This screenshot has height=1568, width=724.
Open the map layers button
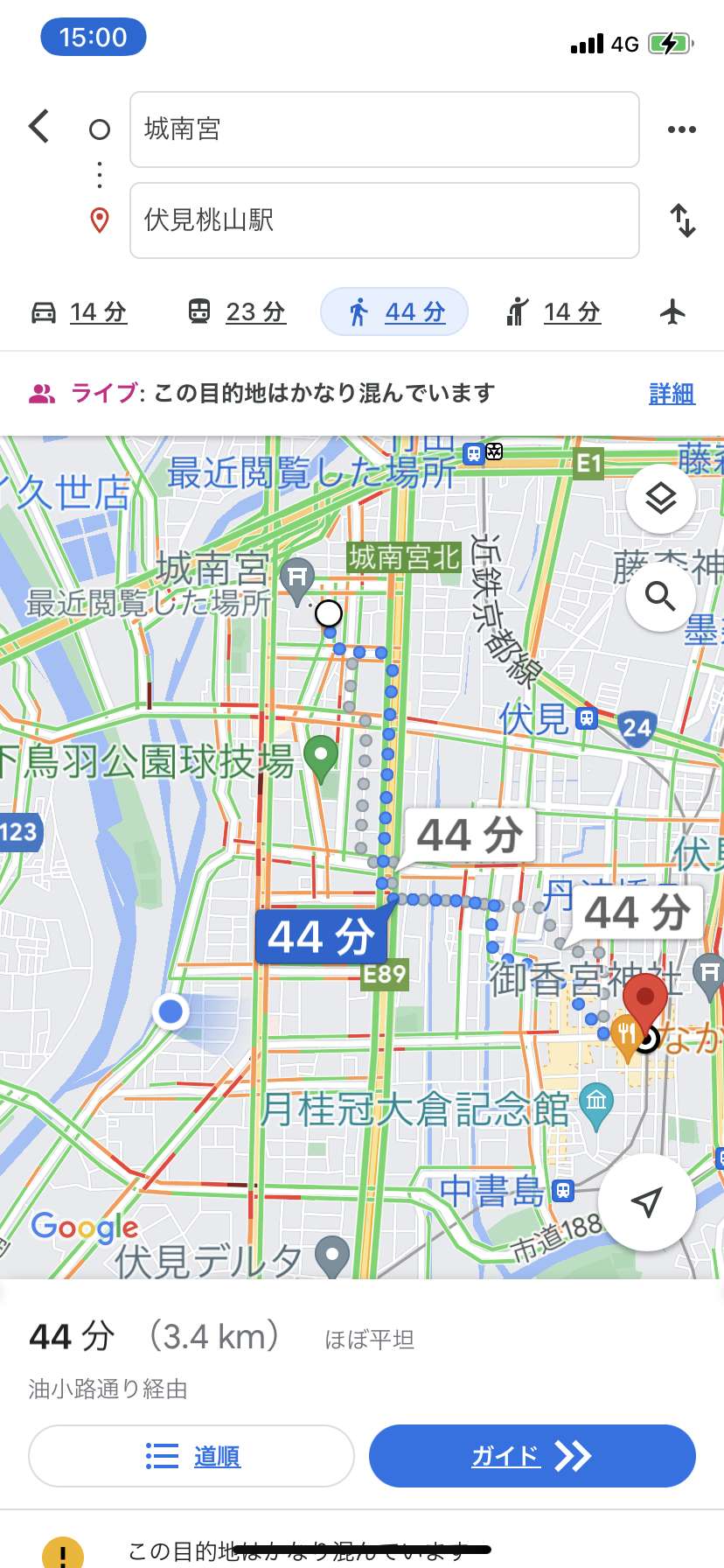coord(661,499)
